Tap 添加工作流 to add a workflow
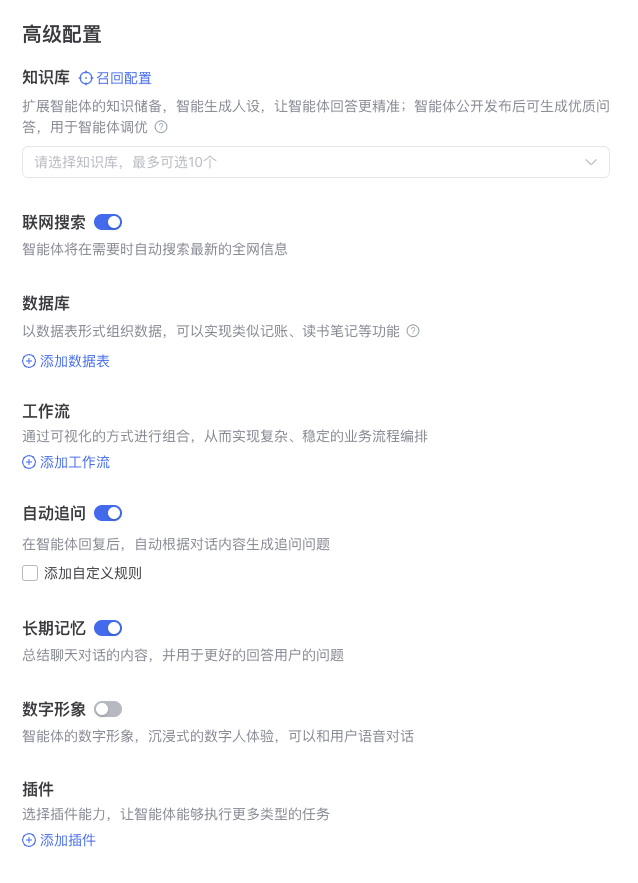Screen dimensions: 638x883 tap(66, 462)
